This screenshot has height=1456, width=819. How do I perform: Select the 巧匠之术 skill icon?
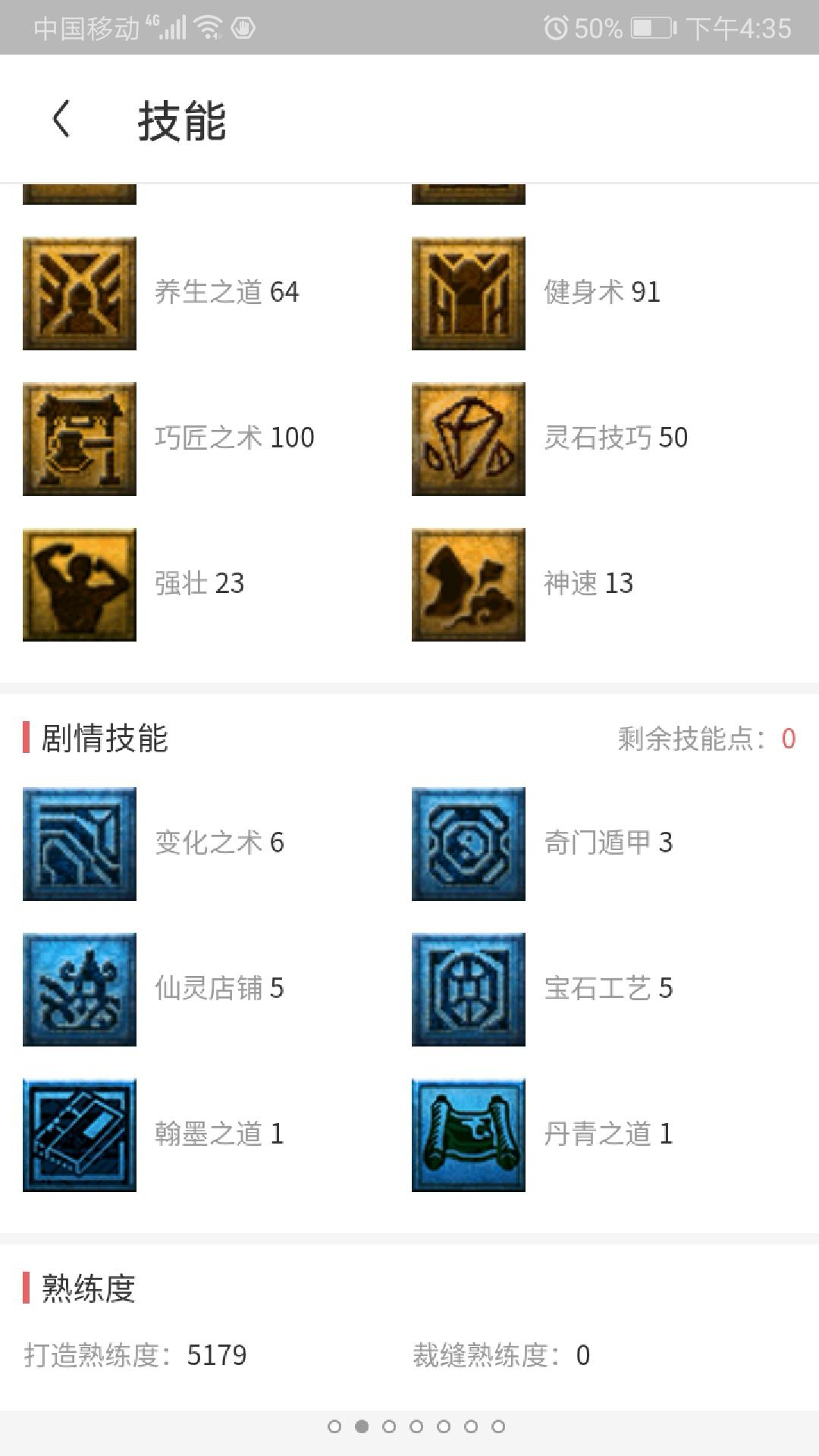(x=80, y=439)
